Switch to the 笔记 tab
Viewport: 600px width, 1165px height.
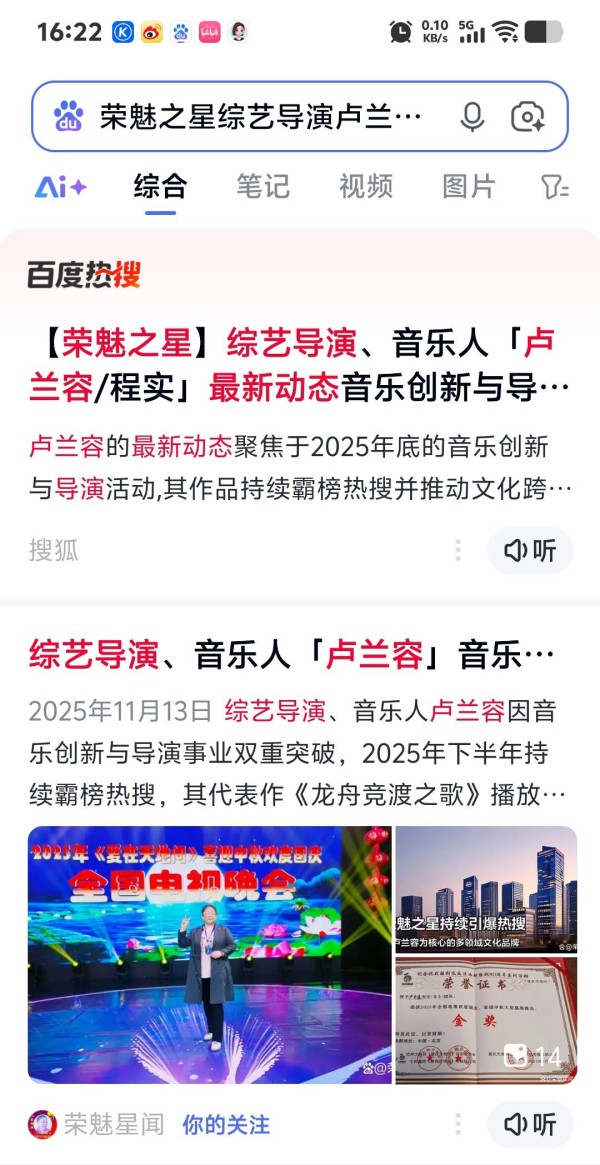tap(262, 187)
